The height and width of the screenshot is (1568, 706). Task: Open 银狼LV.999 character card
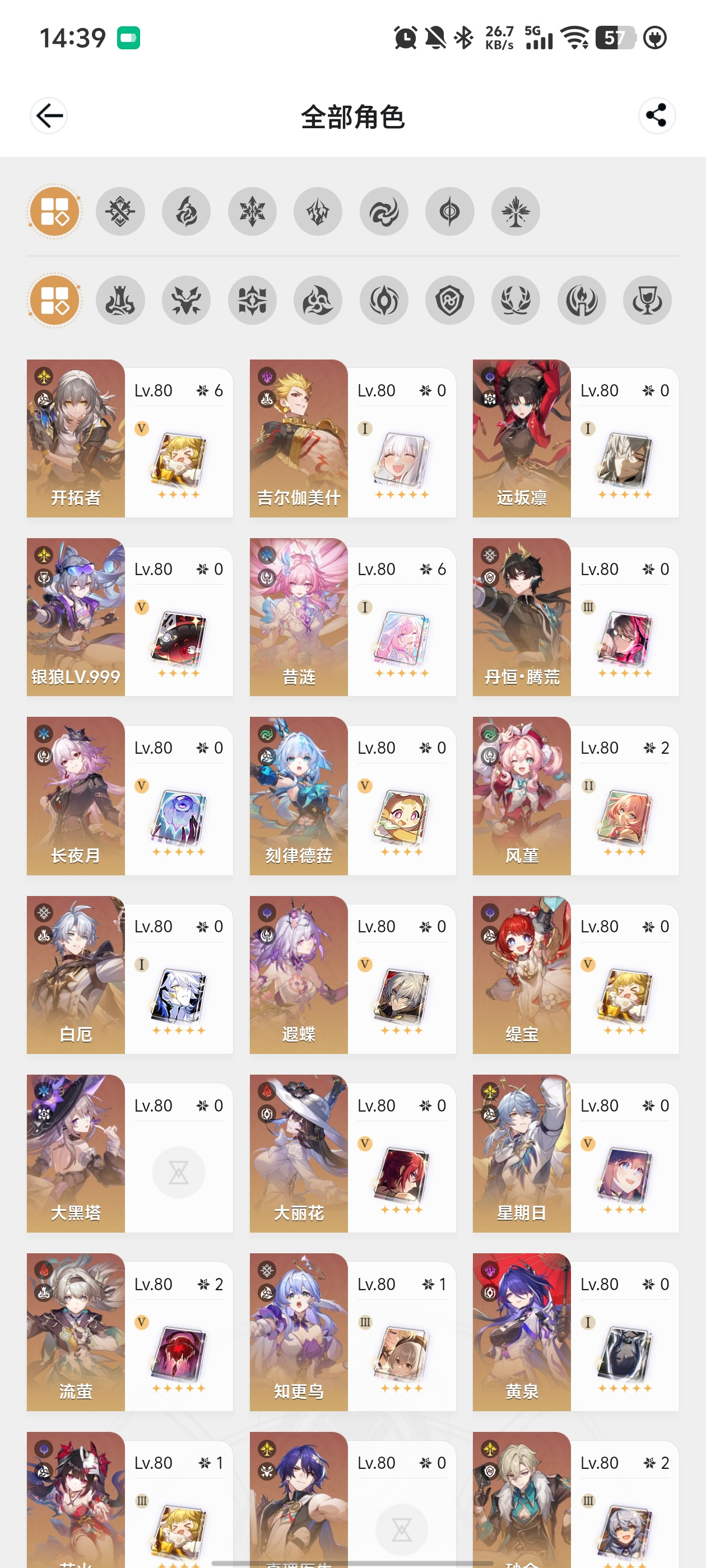pos(130,617)
